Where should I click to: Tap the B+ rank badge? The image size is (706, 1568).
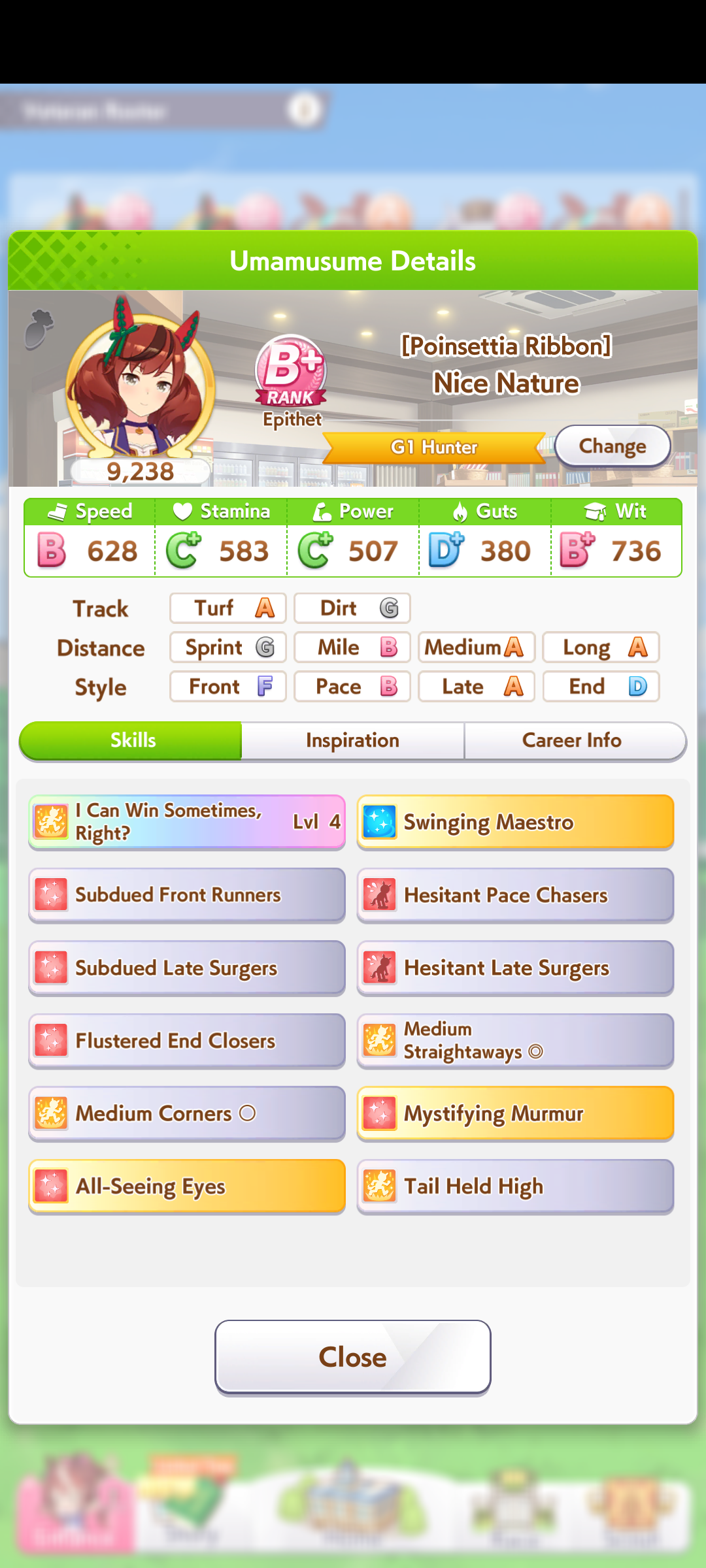tap(291, 370)
